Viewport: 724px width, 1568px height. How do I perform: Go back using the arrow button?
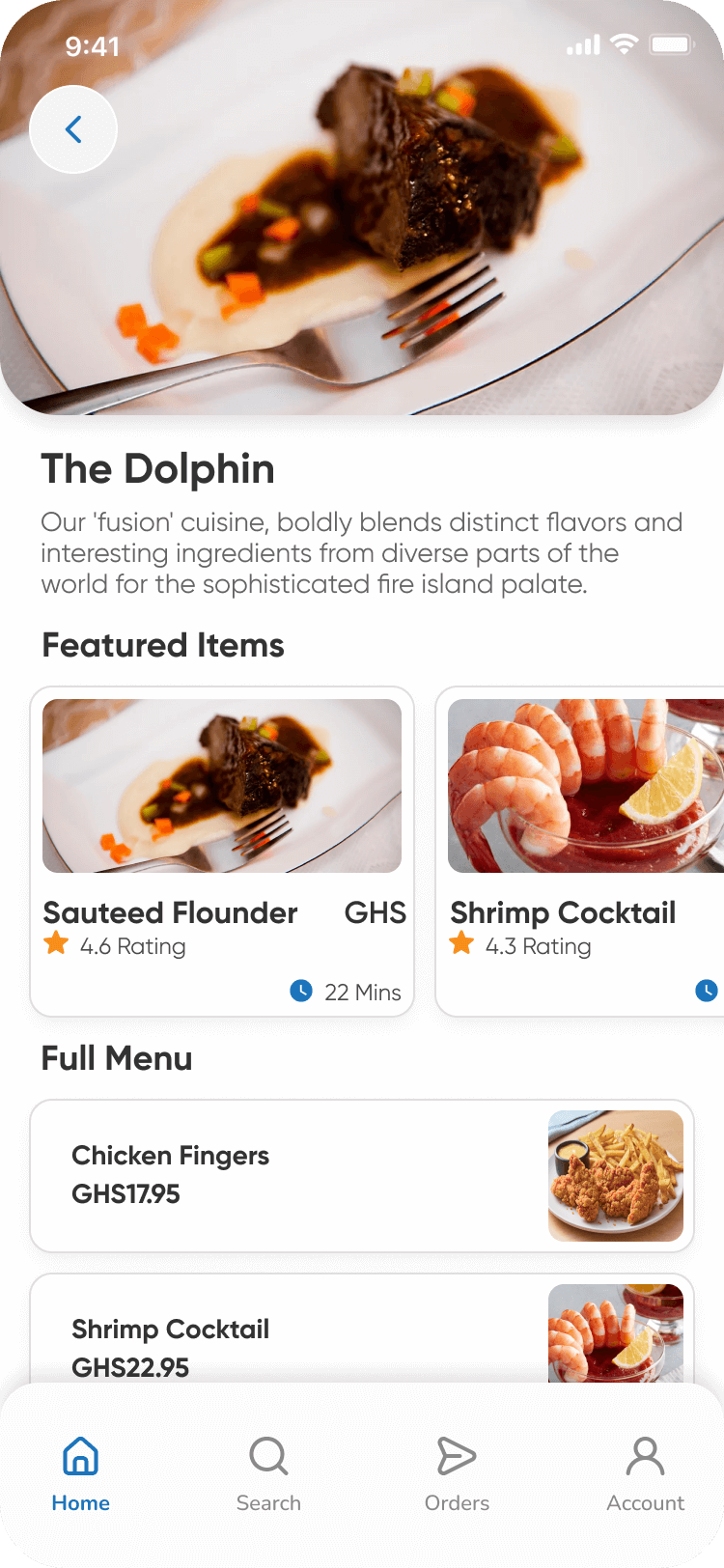click(73, 129)
